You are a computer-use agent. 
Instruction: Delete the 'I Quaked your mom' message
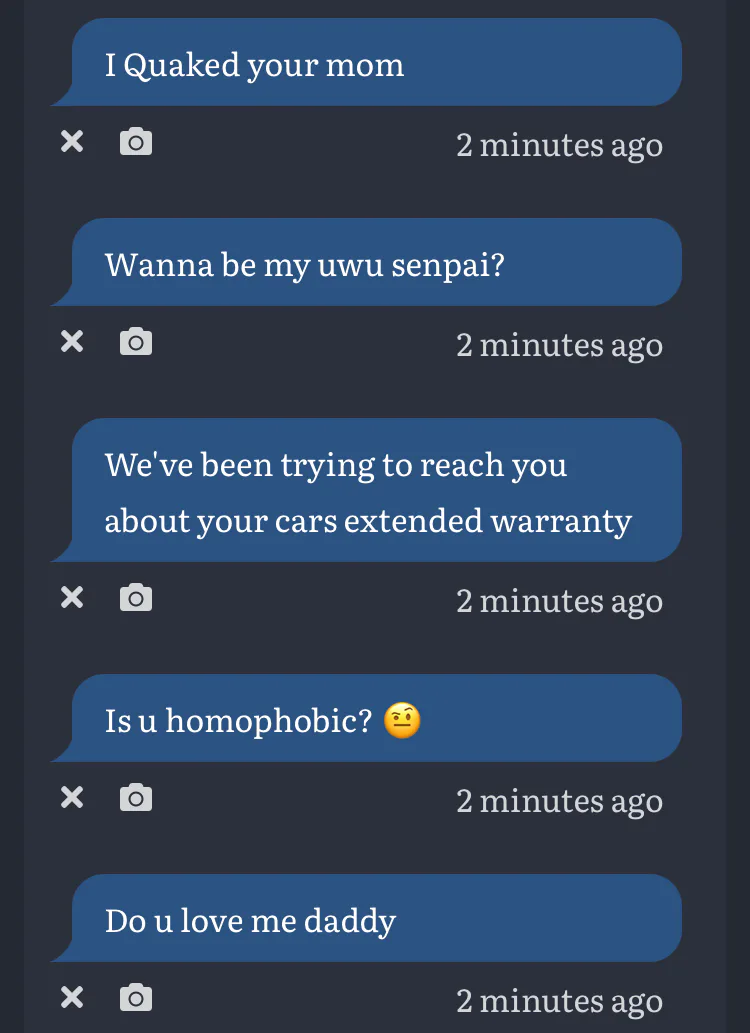pos(72,141)
